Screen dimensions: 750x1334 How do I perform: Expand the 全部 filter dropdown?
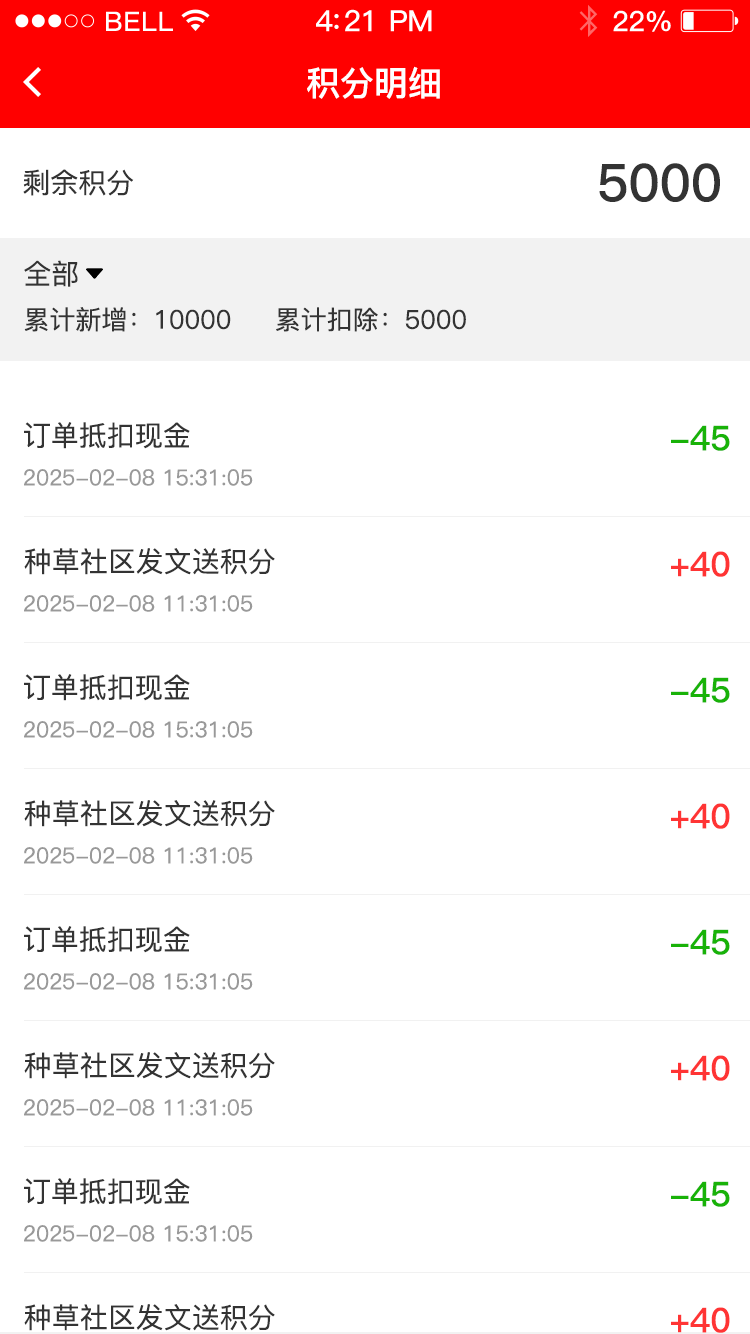pyautogui.click(x=64, y=273)
